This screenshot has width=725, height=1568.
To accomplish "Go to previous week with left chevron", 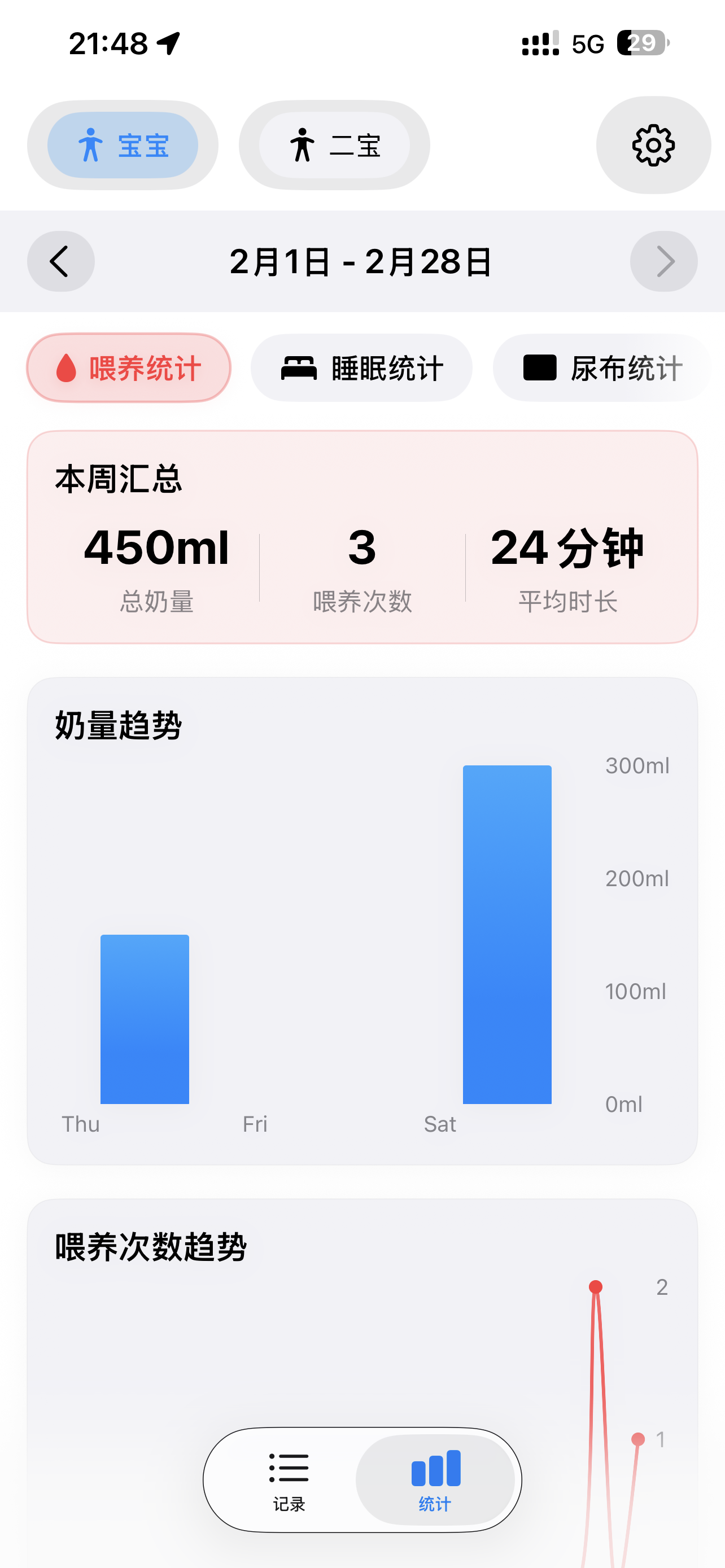I will click(61, 262).
